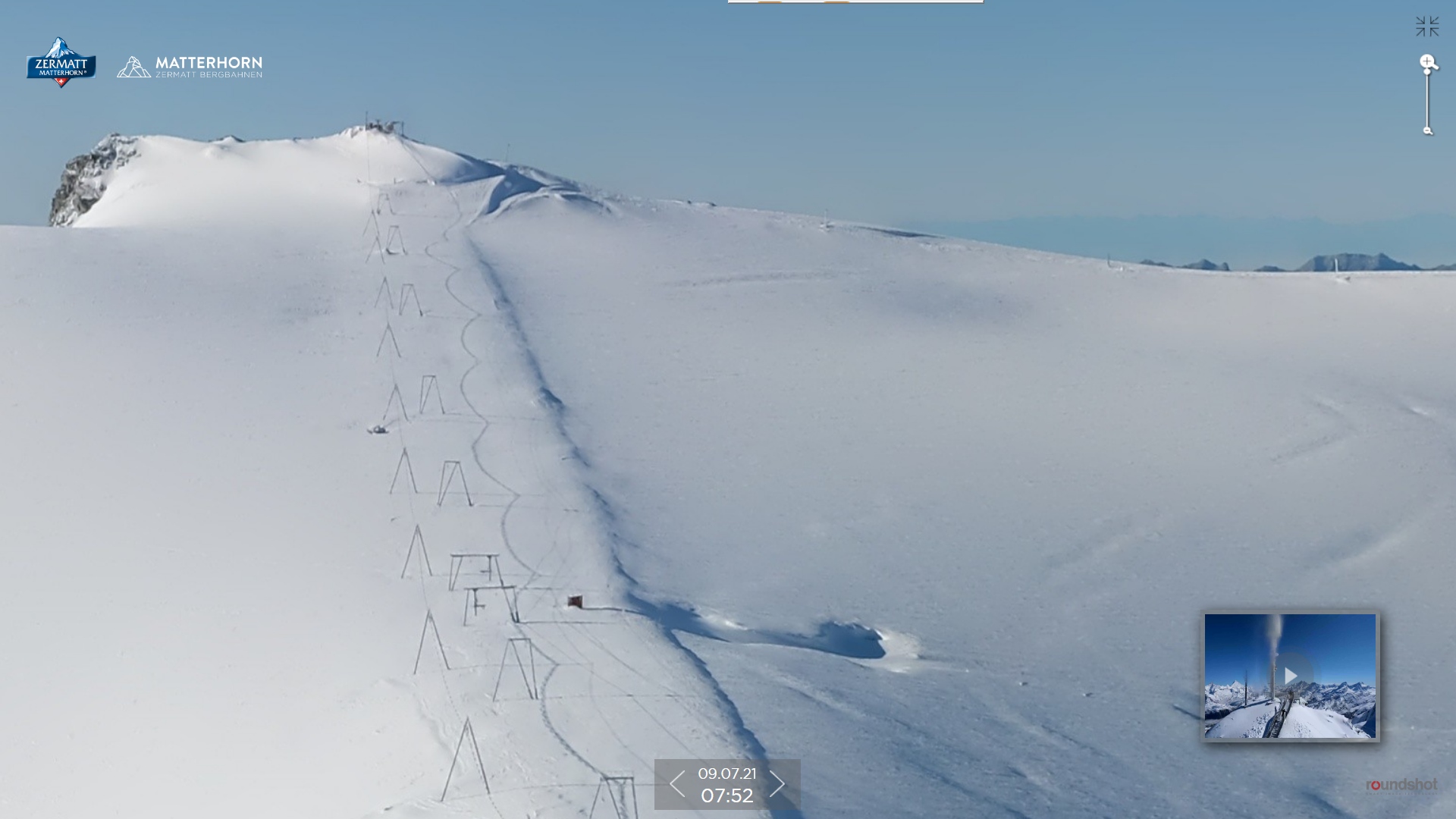Zoom out with the minus magnifier
1456x819 pixels.
tap(1428, 131)
